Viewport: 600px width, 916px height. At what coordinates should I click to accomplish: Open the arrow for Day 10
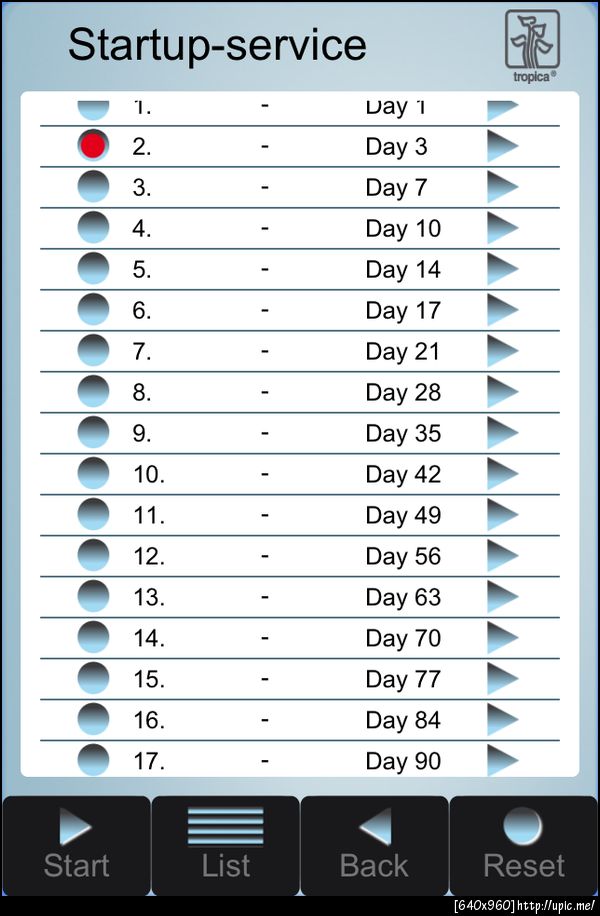point(502,228)
